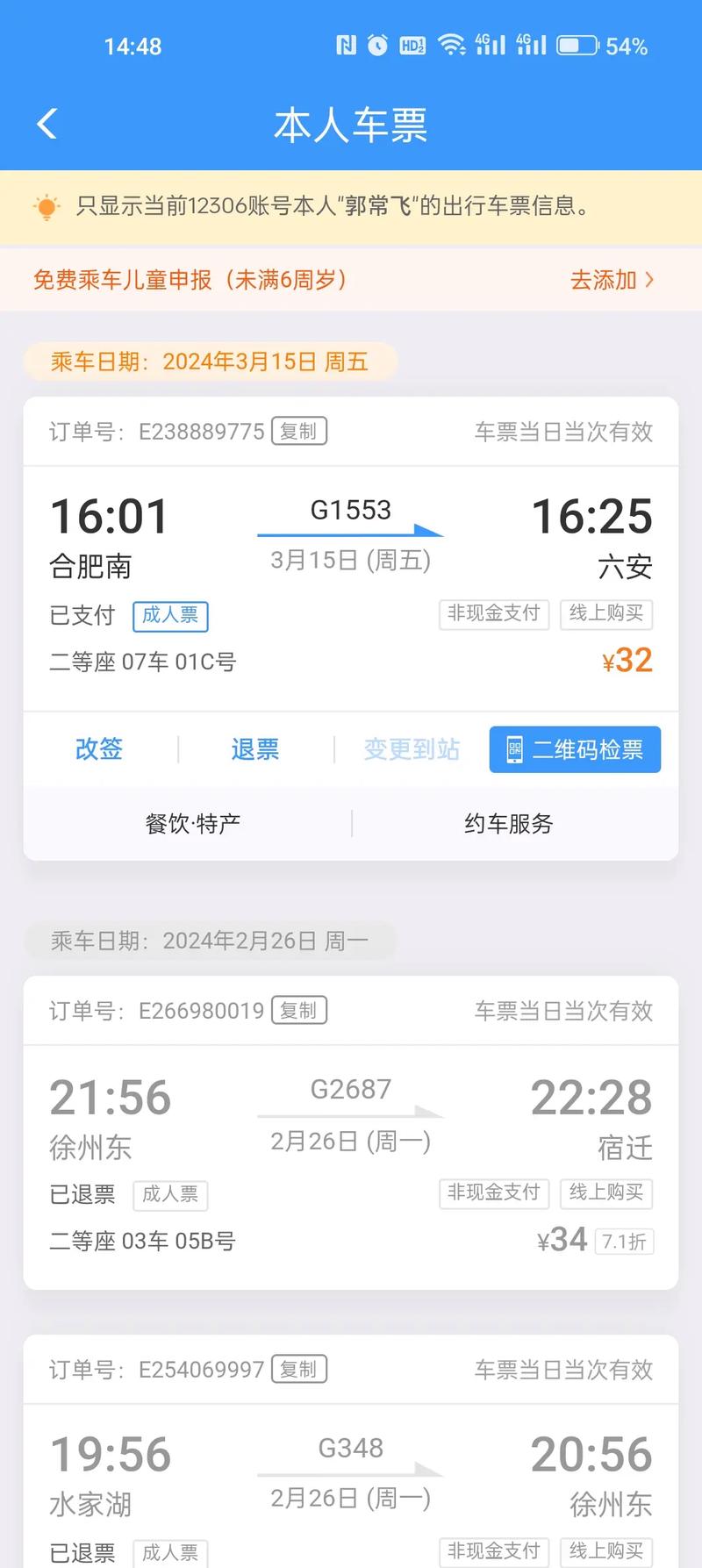Screen dimensions: 702x1568
Task: Tap the QR code icon on 二维码检票
Action: point(514,749)
